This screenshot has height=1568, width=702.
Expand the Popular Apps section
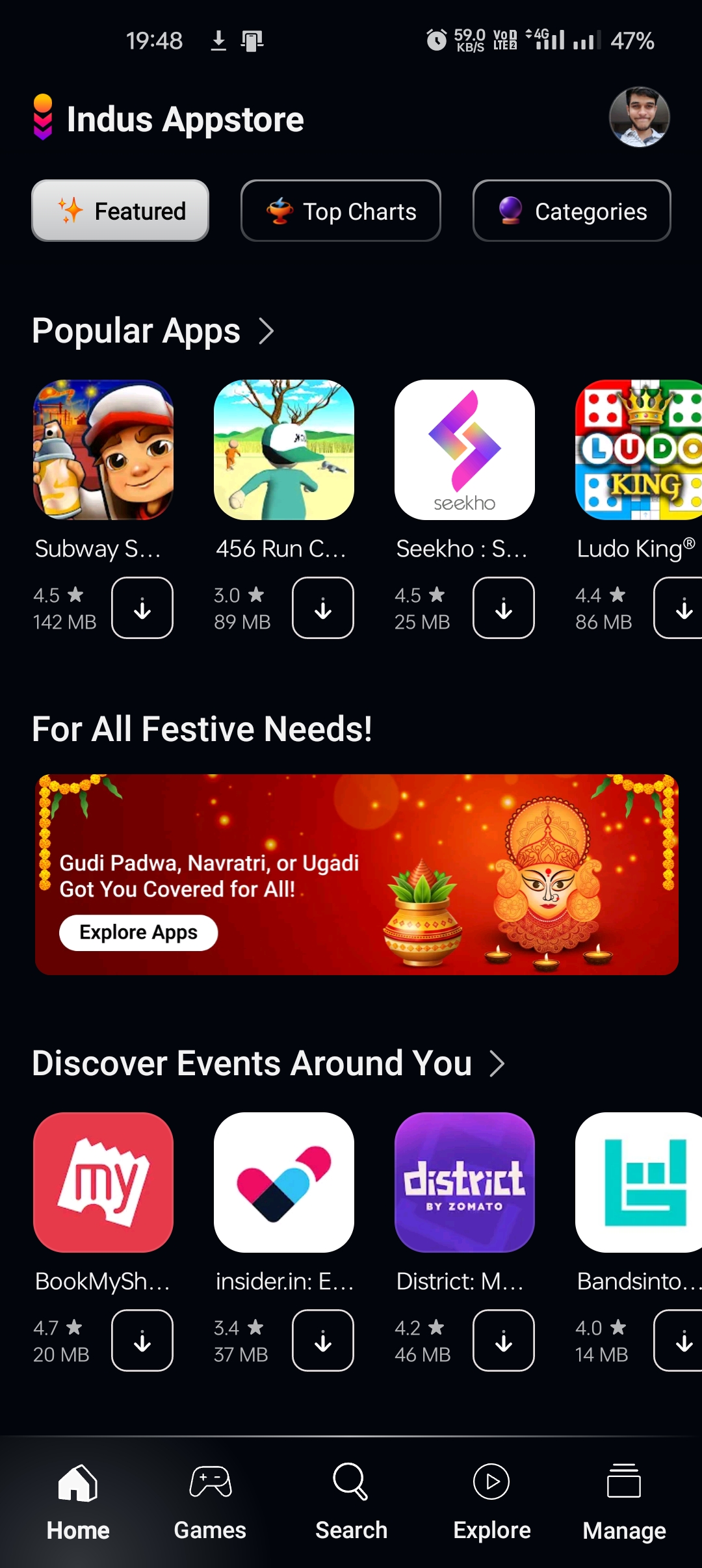point(266,331)
